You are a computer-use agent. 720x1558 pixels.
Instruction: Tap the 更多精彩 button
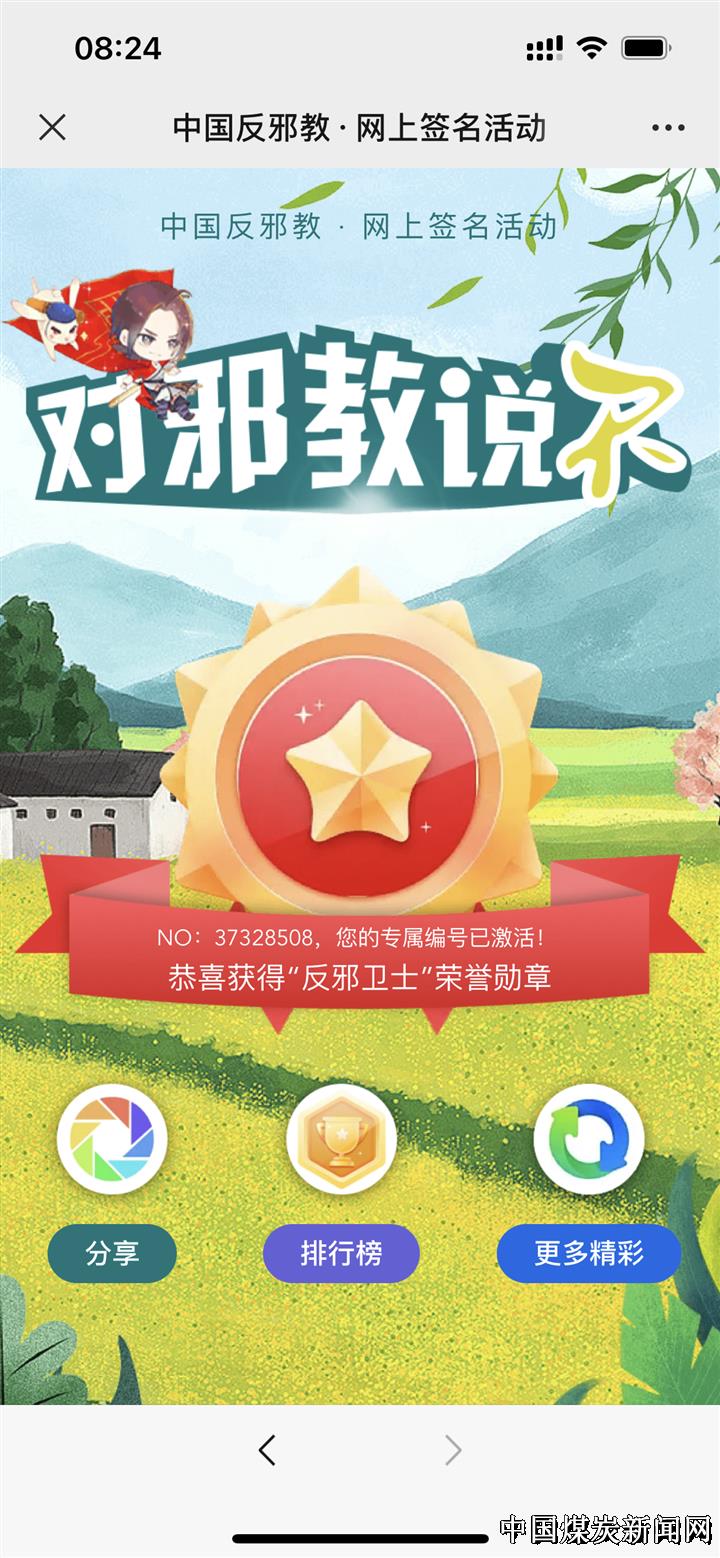[x=588, y=1253]
